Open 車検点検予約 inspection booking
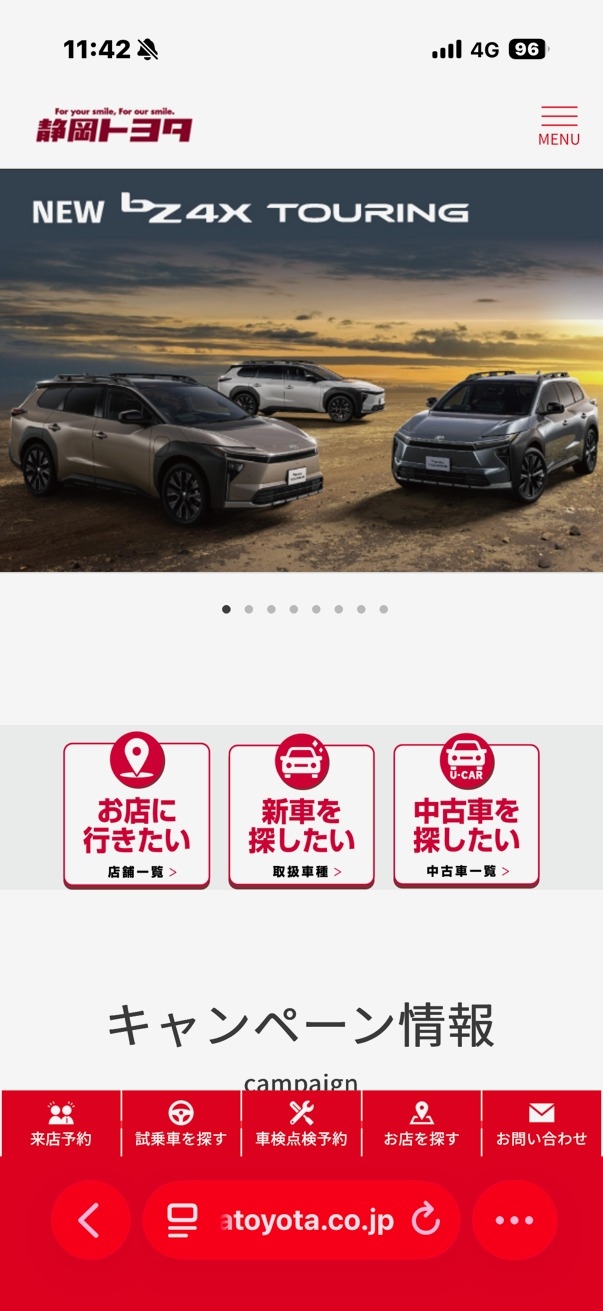 [x=301, y=1124]
